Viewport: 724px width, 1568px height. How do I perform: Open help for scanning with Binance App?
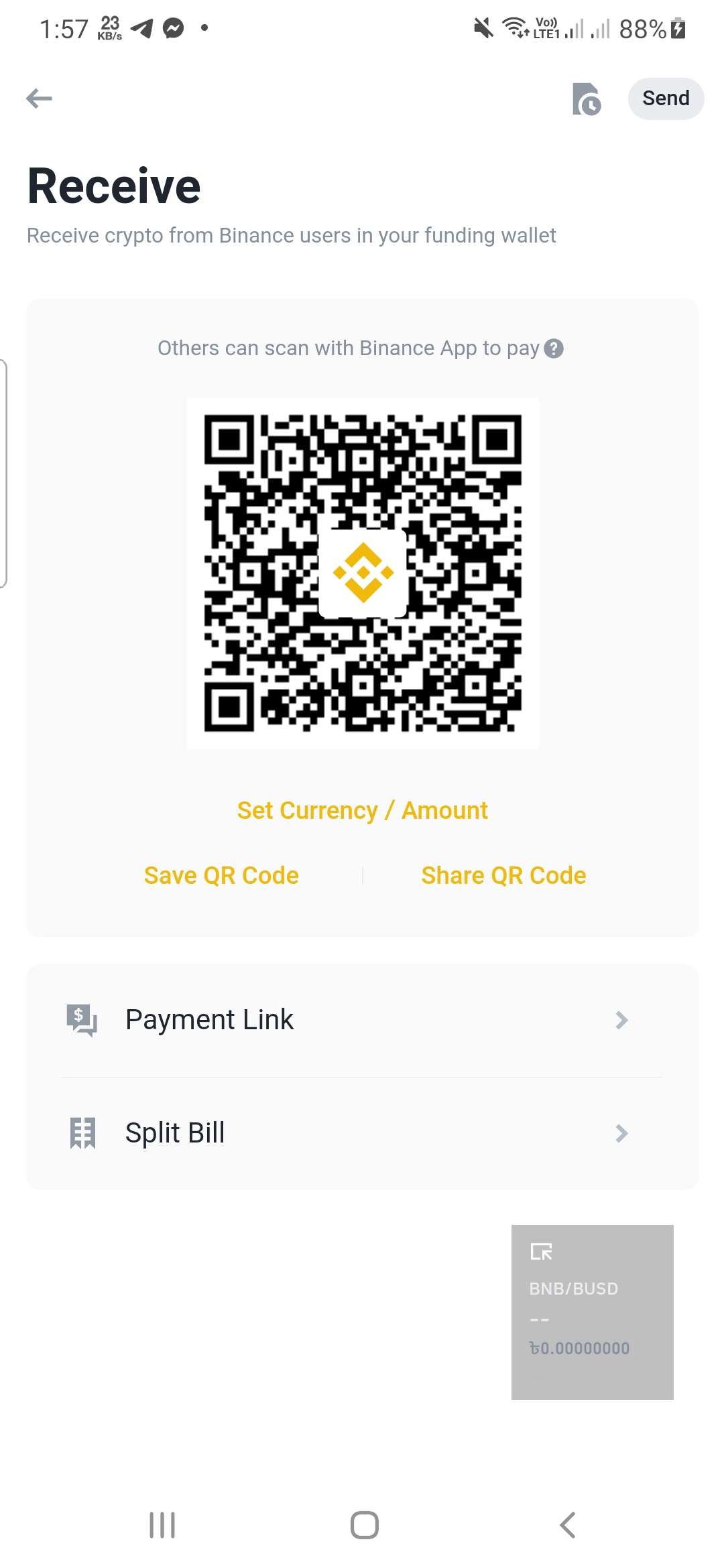coord(554,348)
